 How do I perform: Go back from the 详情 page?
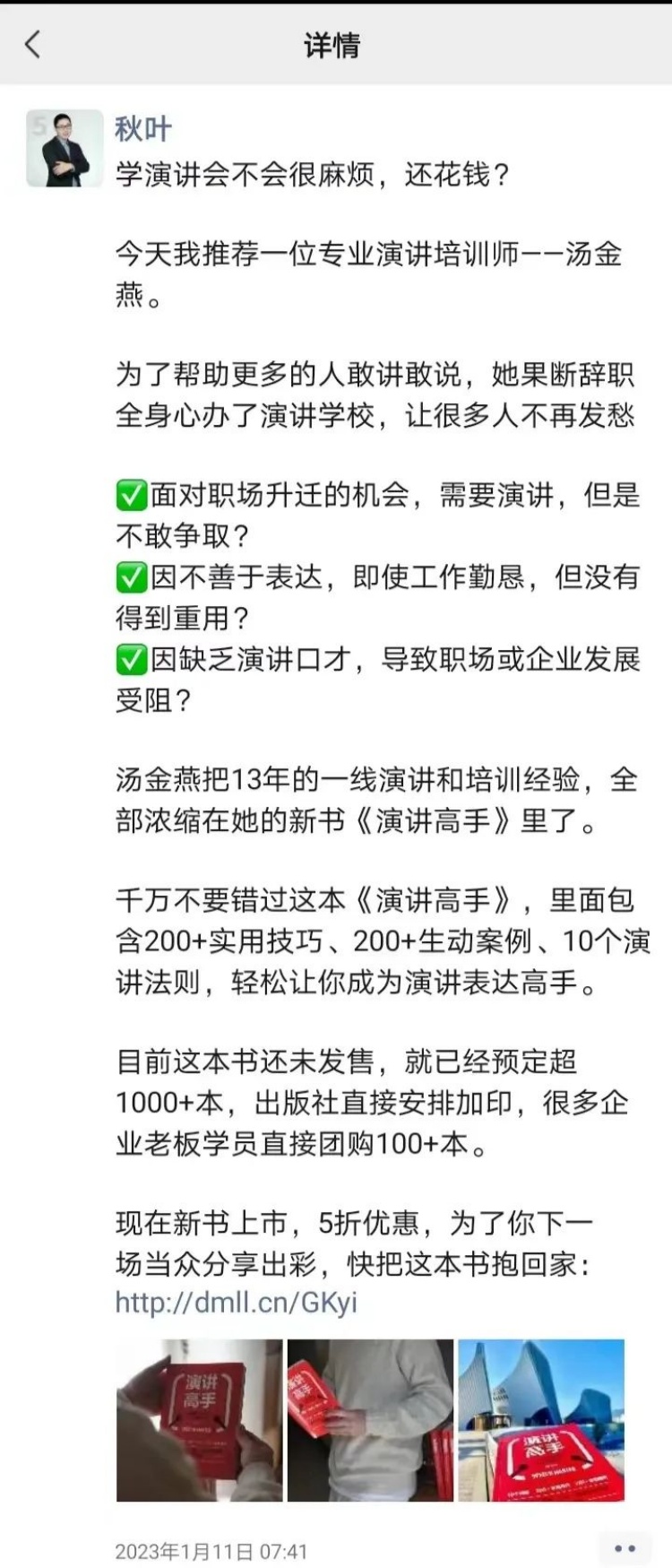pyautogui.click(x=33, y=44)
